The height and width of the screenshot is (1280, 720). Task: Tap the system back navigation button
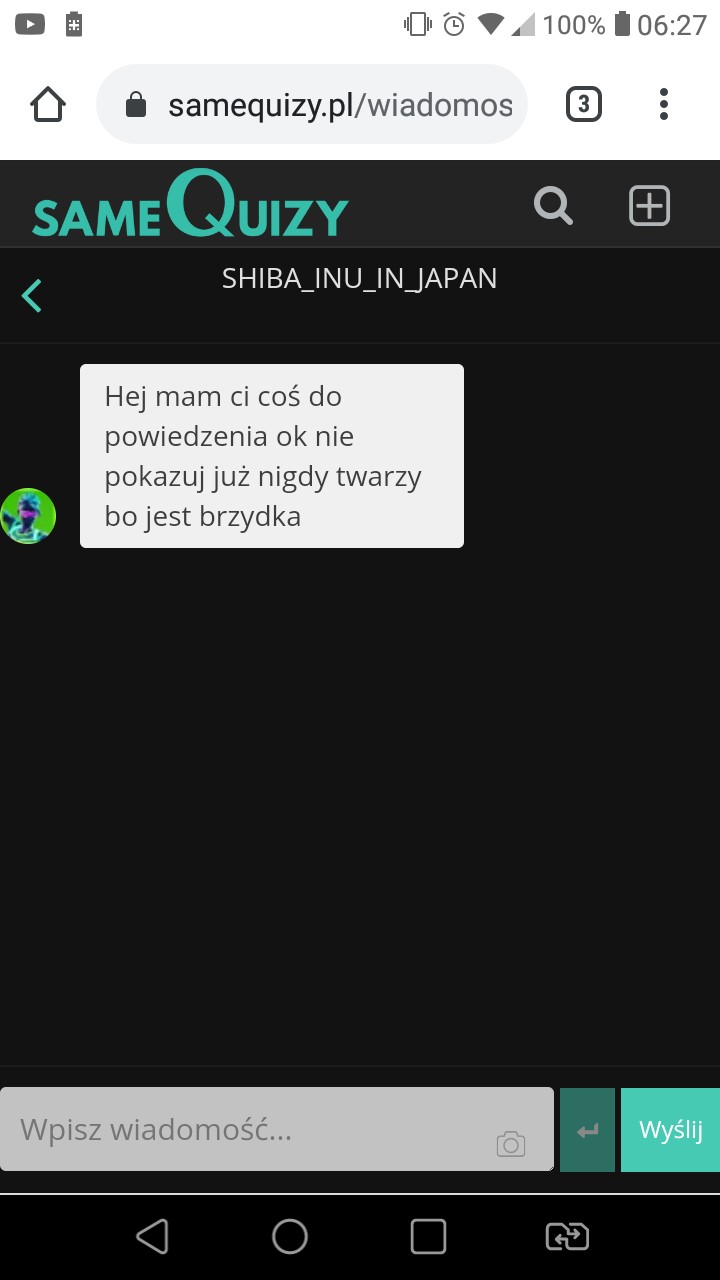pyautogui.click(x=152, y=1237)
